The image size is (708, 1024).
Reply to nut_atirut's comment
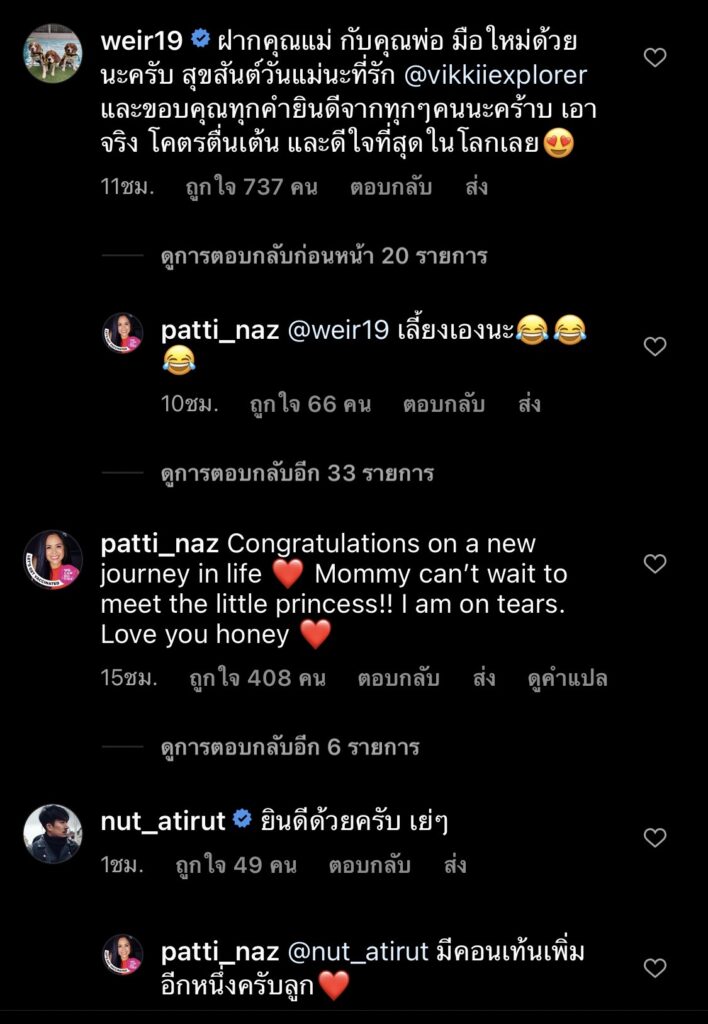pyautogui.click(x=369, y=865)
